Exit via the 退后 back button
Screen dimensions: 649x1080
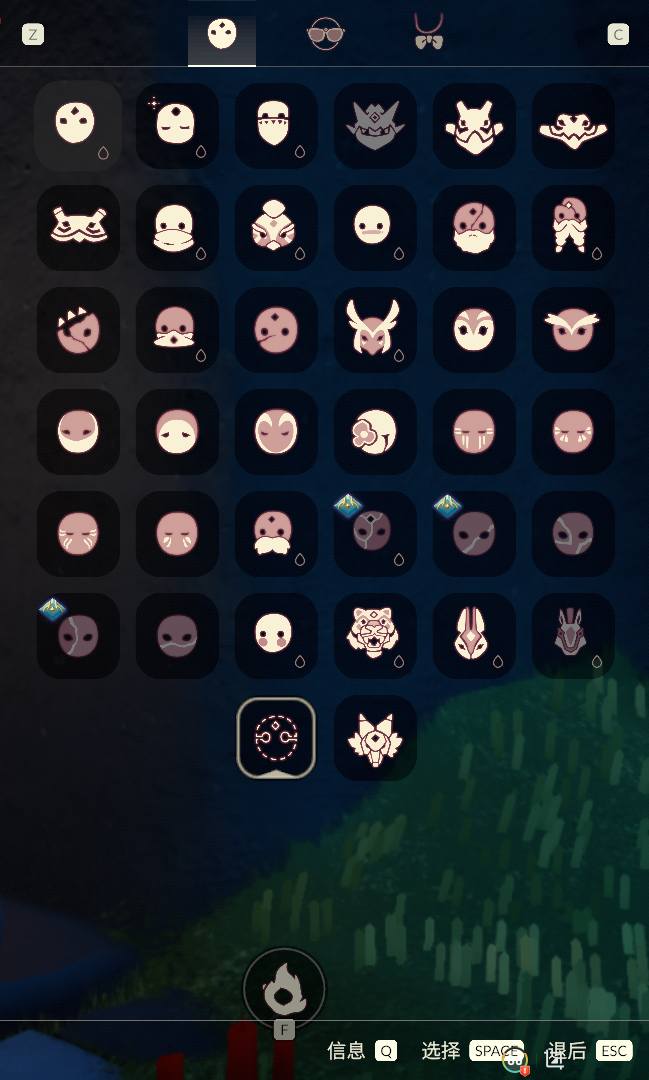pyautogui.click(x=588, y=1050)
